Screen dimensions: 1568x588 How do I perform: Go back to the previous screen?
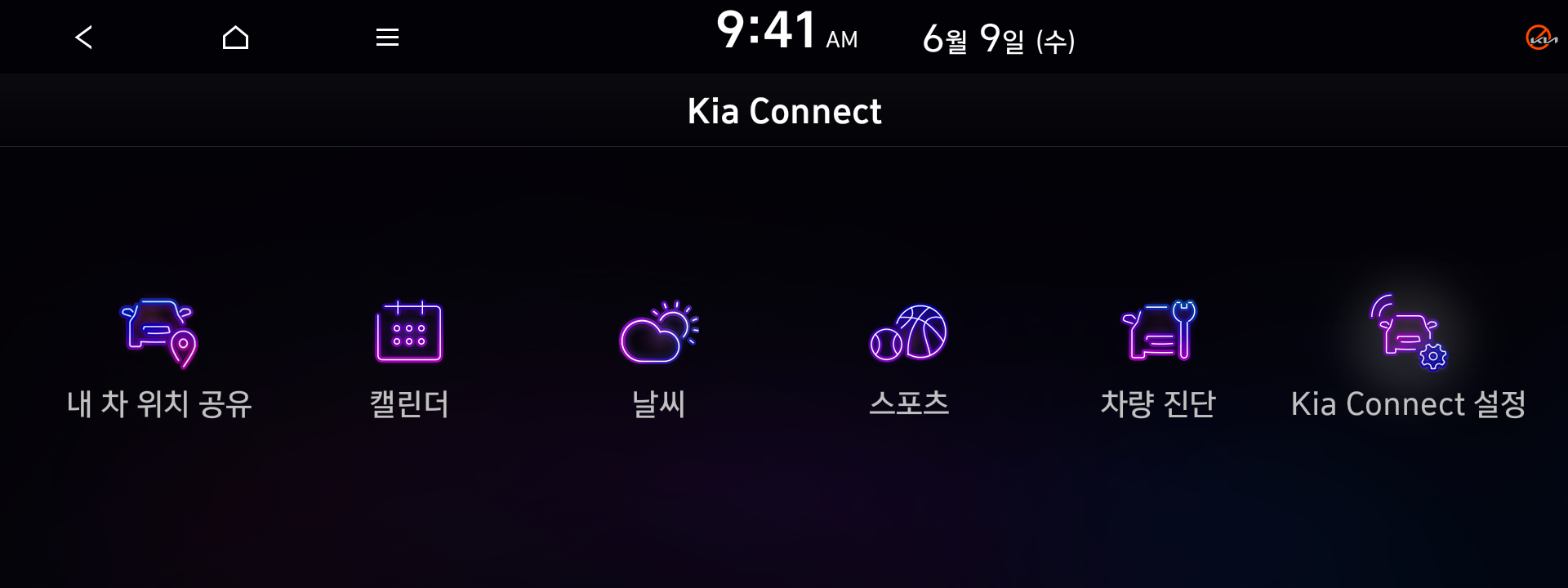click(83, 38)
